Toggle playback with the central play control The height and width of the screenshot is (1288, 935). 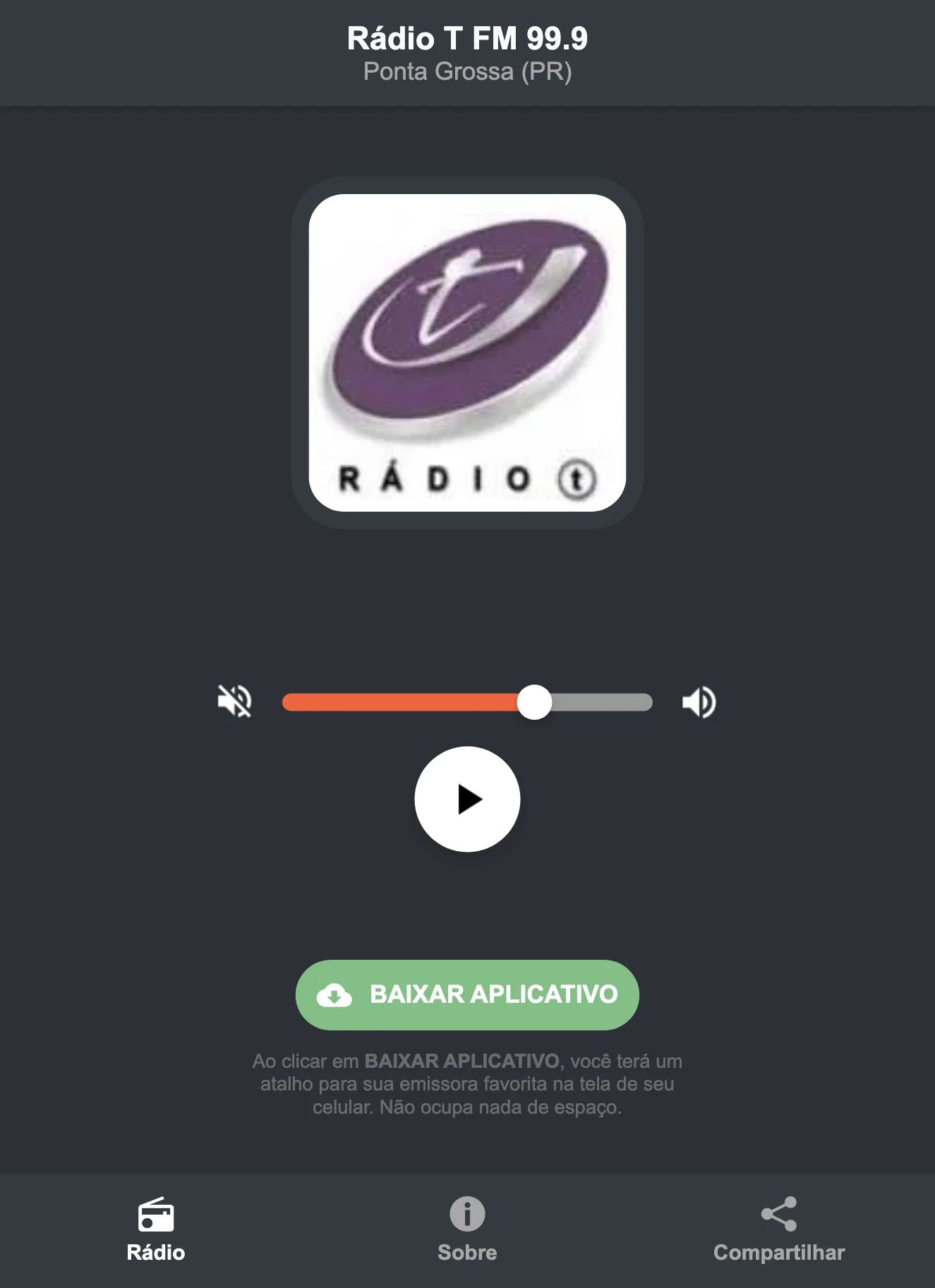coord(466,798)
